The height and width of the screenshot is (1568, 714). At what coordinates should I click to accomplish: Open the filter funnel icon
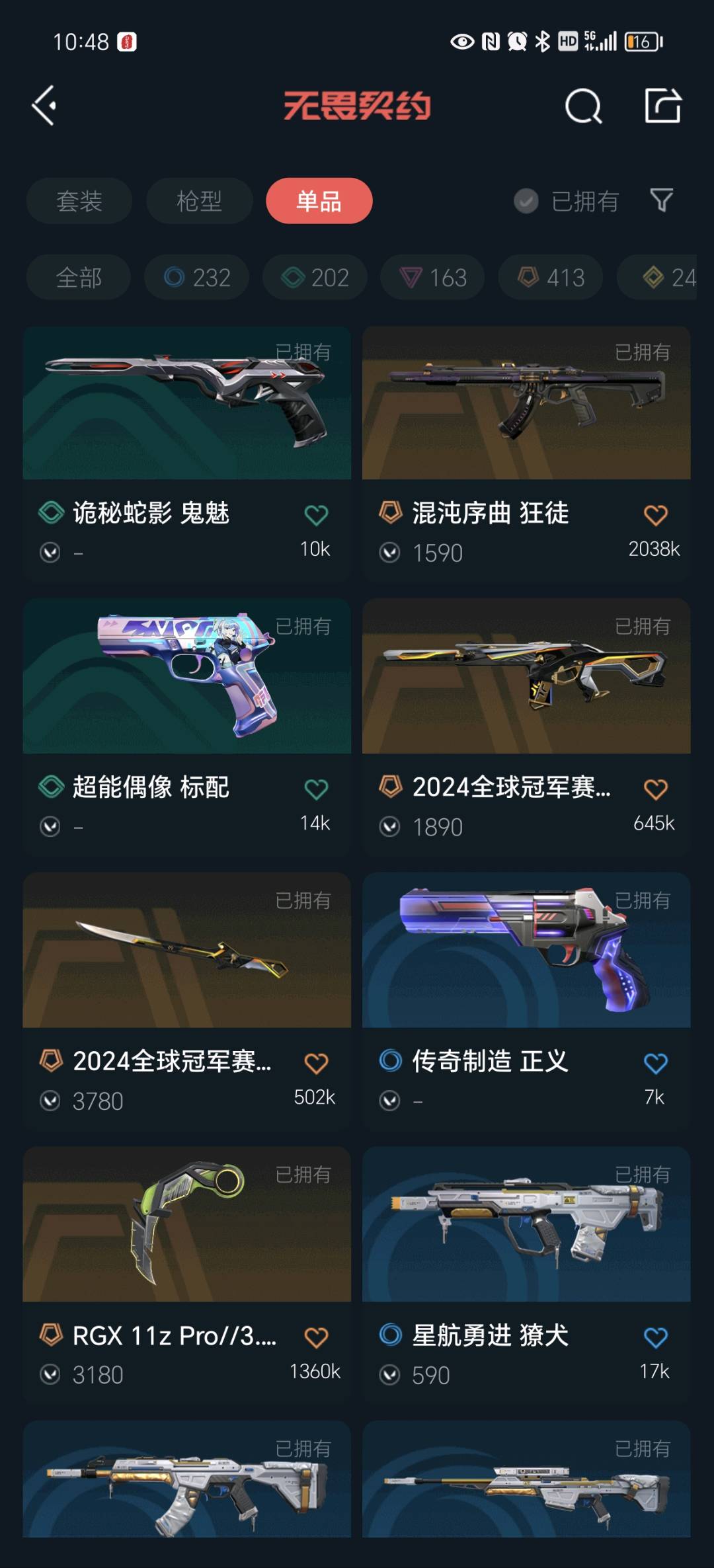(661, 200)
